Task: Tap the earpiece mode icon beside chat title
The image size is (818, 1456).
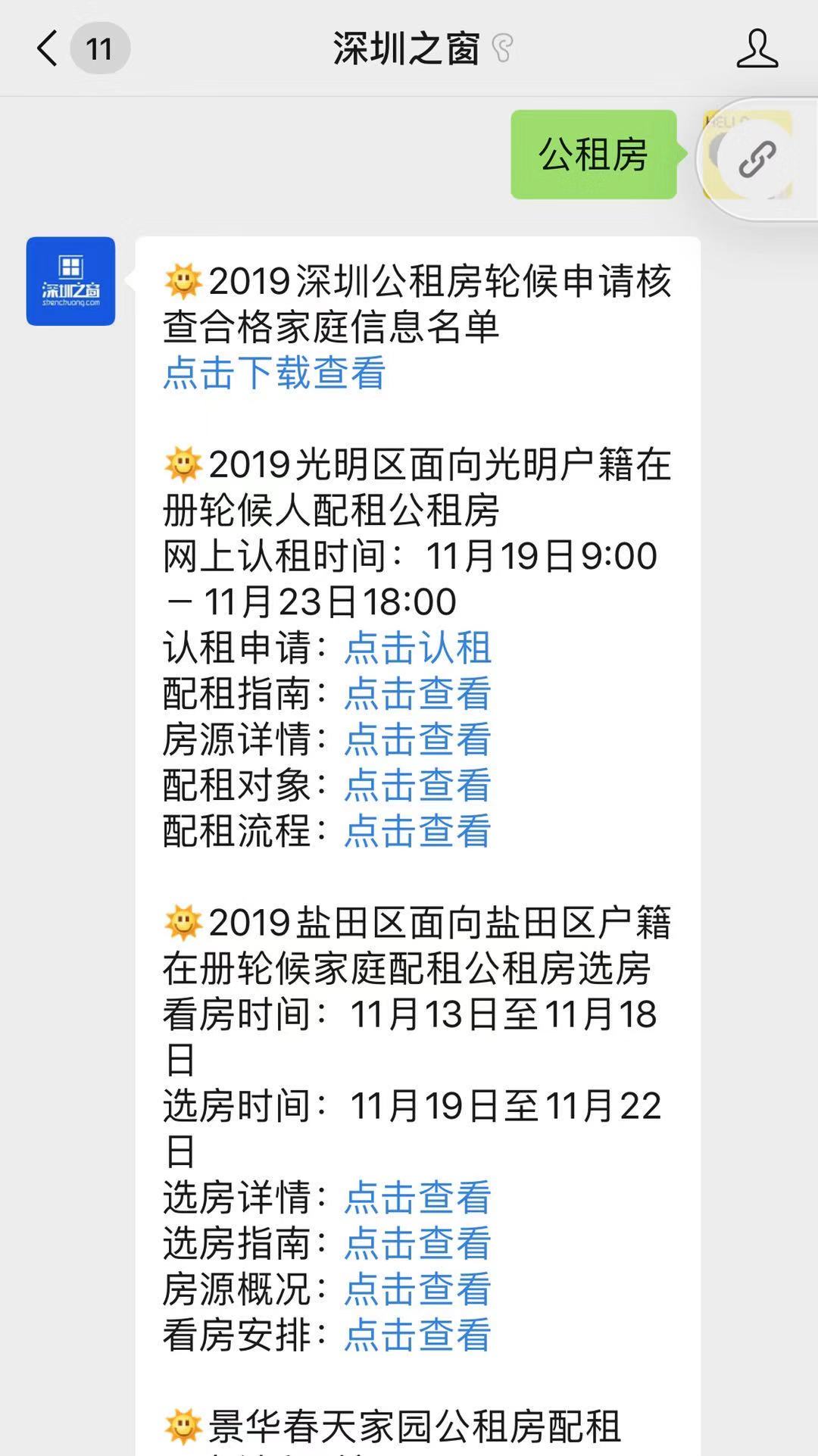Action: pos(503,47)
